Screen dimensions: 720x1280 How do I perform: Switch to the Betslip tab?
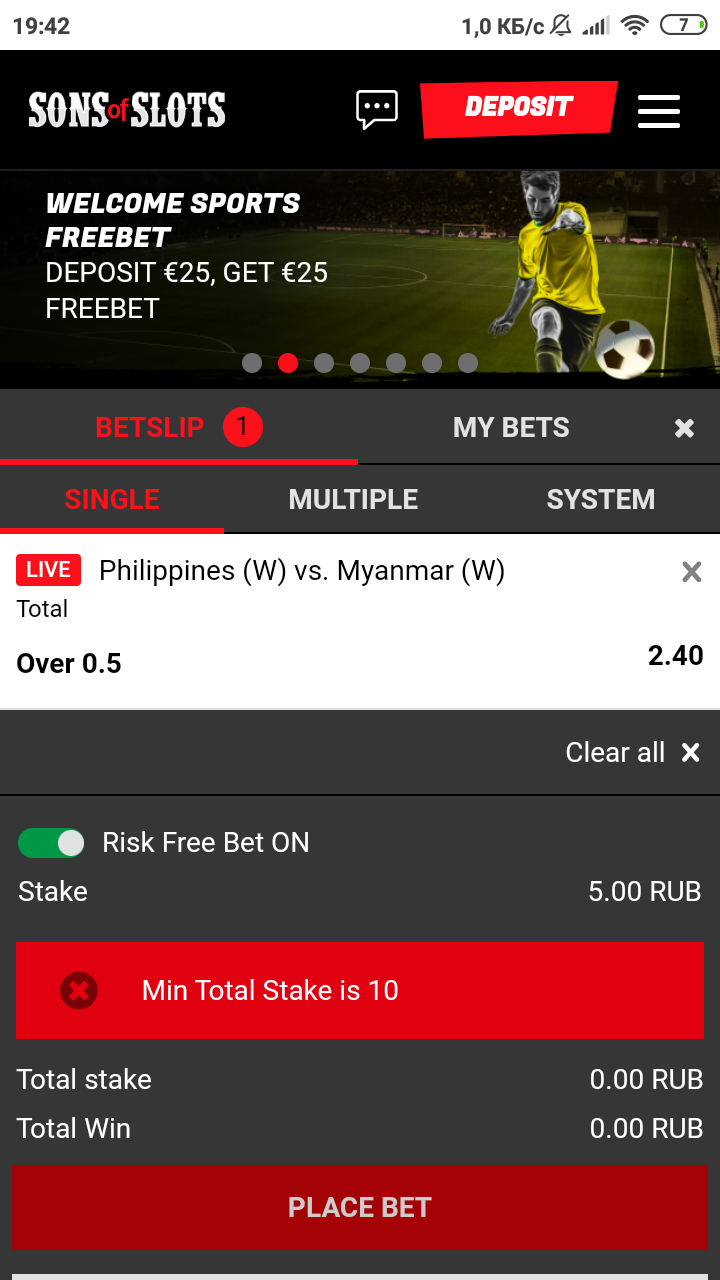tap(179, 428)
